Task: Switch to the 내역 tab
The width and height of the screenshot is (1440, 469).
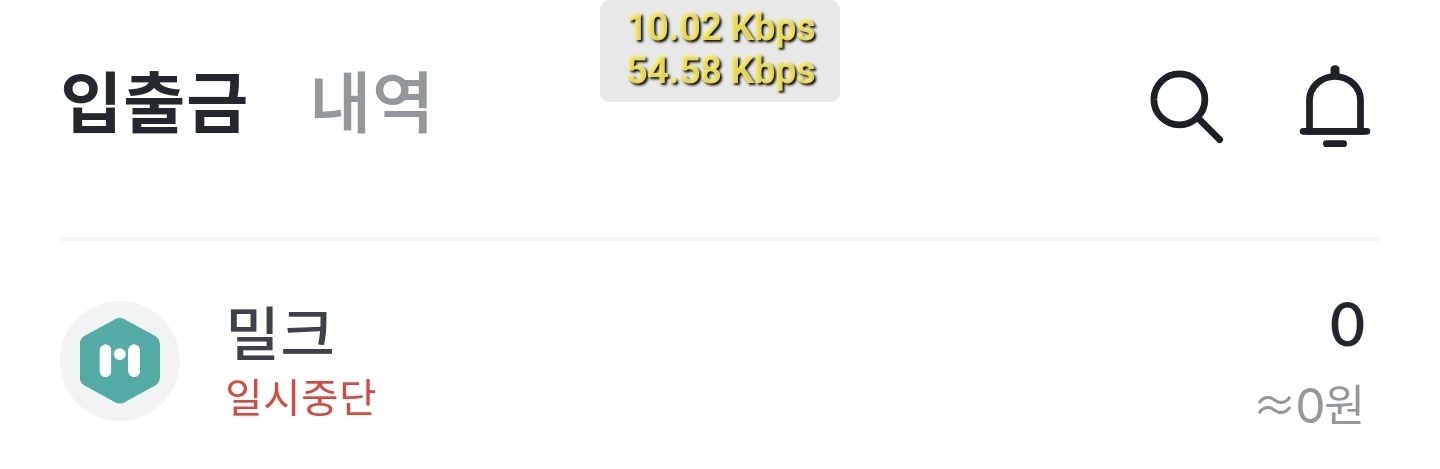Action: (x=371, y=103)
